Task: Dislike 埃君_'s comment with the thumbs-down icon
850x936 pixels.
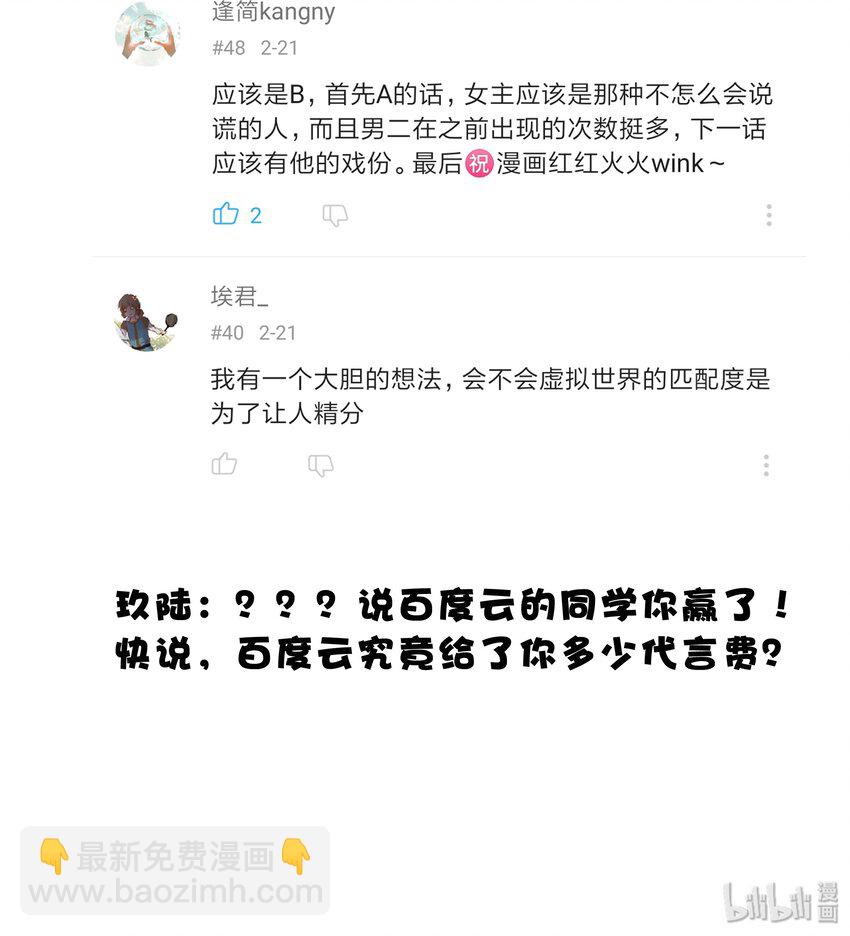Action: coord(320,464)
